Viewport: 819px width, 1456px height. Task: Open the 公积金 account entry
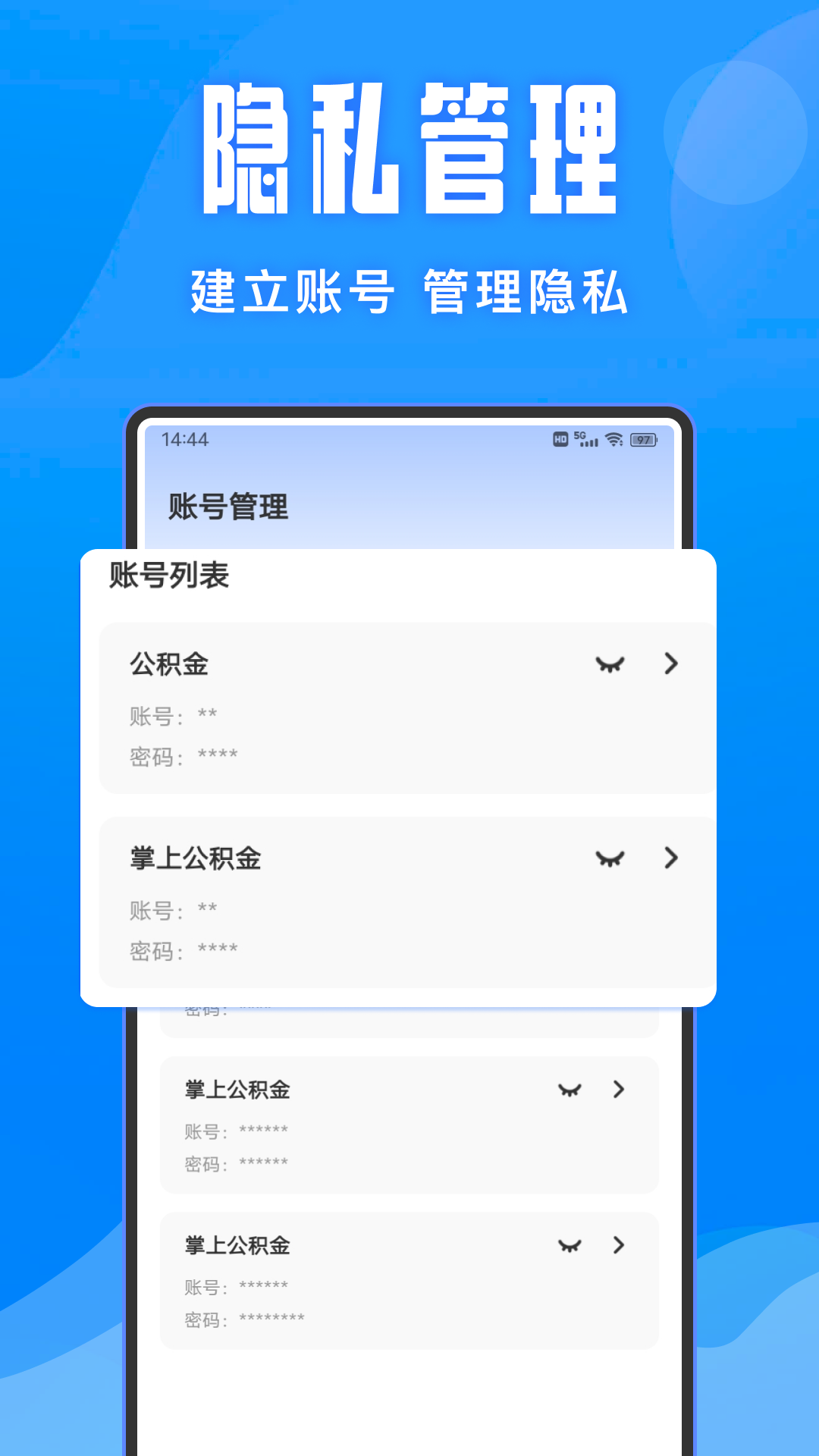pyautogui.click(x=170, y=664)
